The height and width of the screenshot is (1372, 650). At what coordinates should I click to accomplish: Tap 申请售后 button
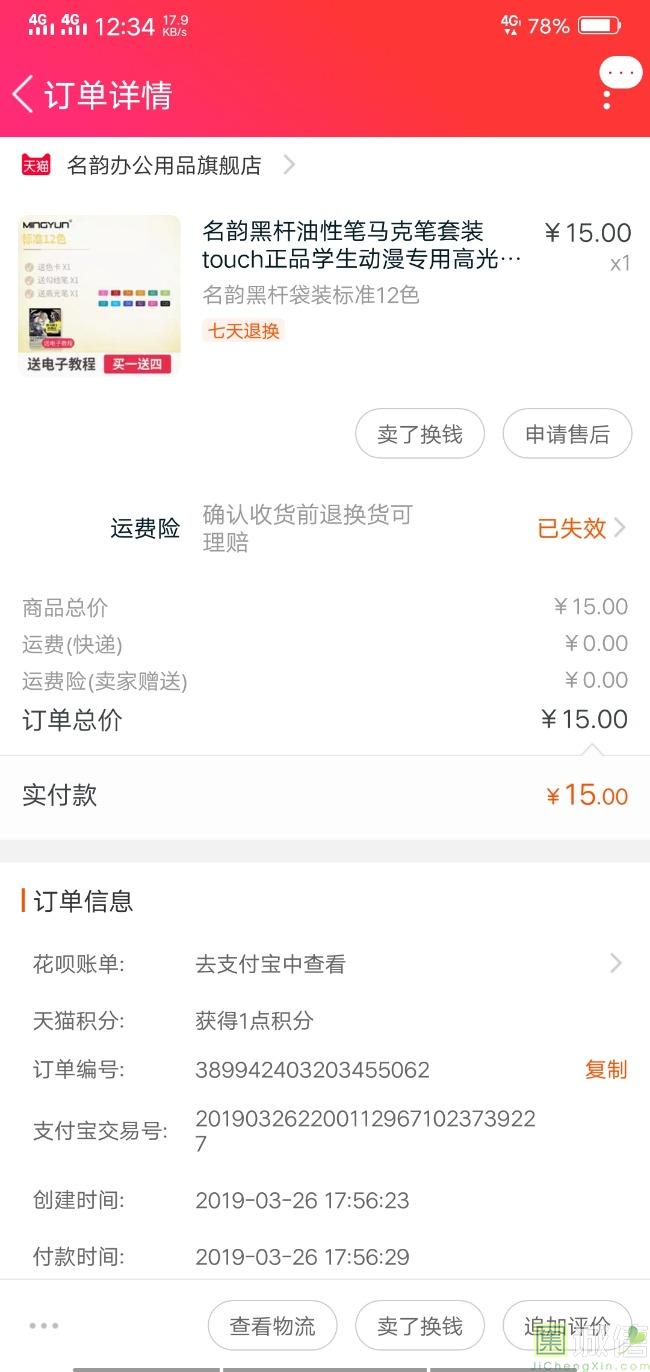pos(566,435)
